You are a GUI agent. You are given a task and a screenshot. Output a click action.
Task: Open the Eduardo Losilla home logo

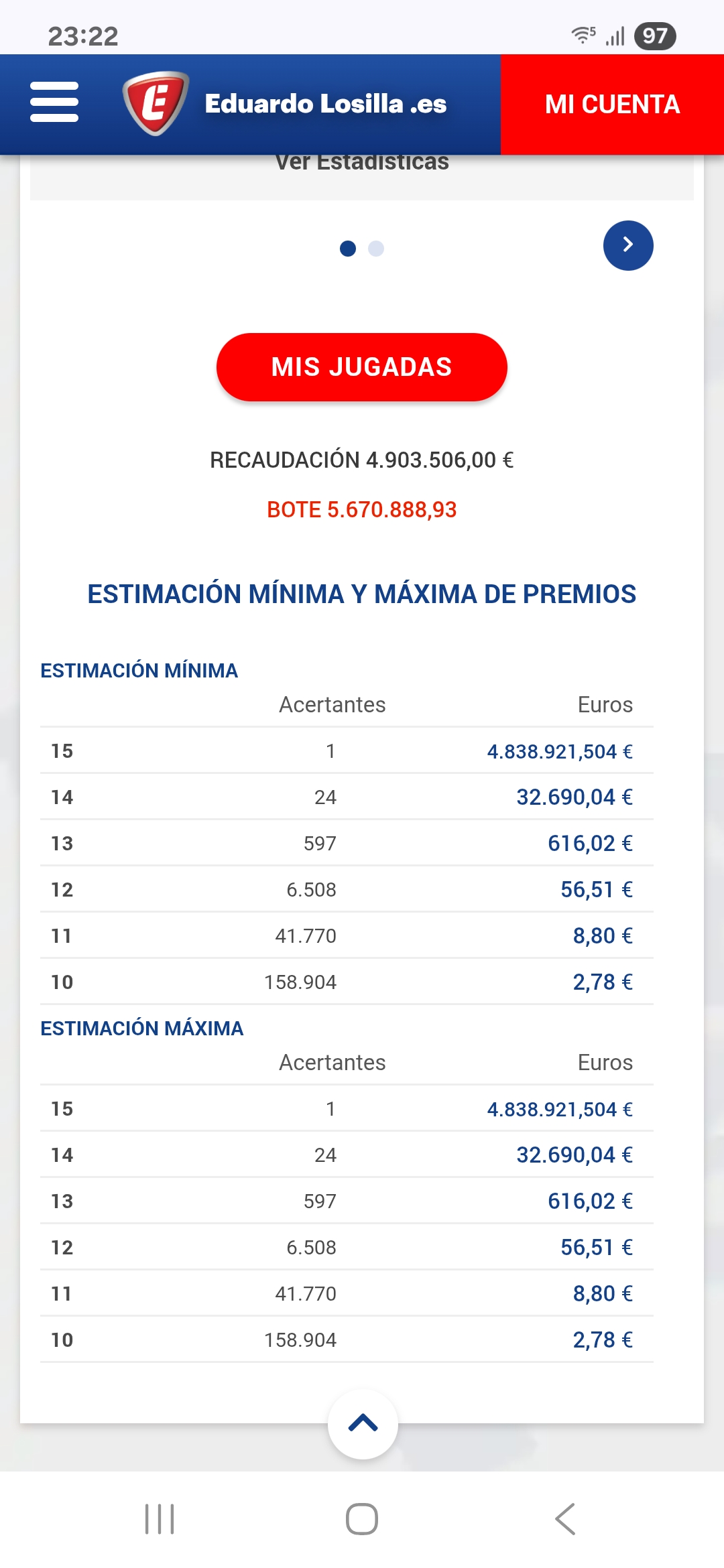(286, 104)
